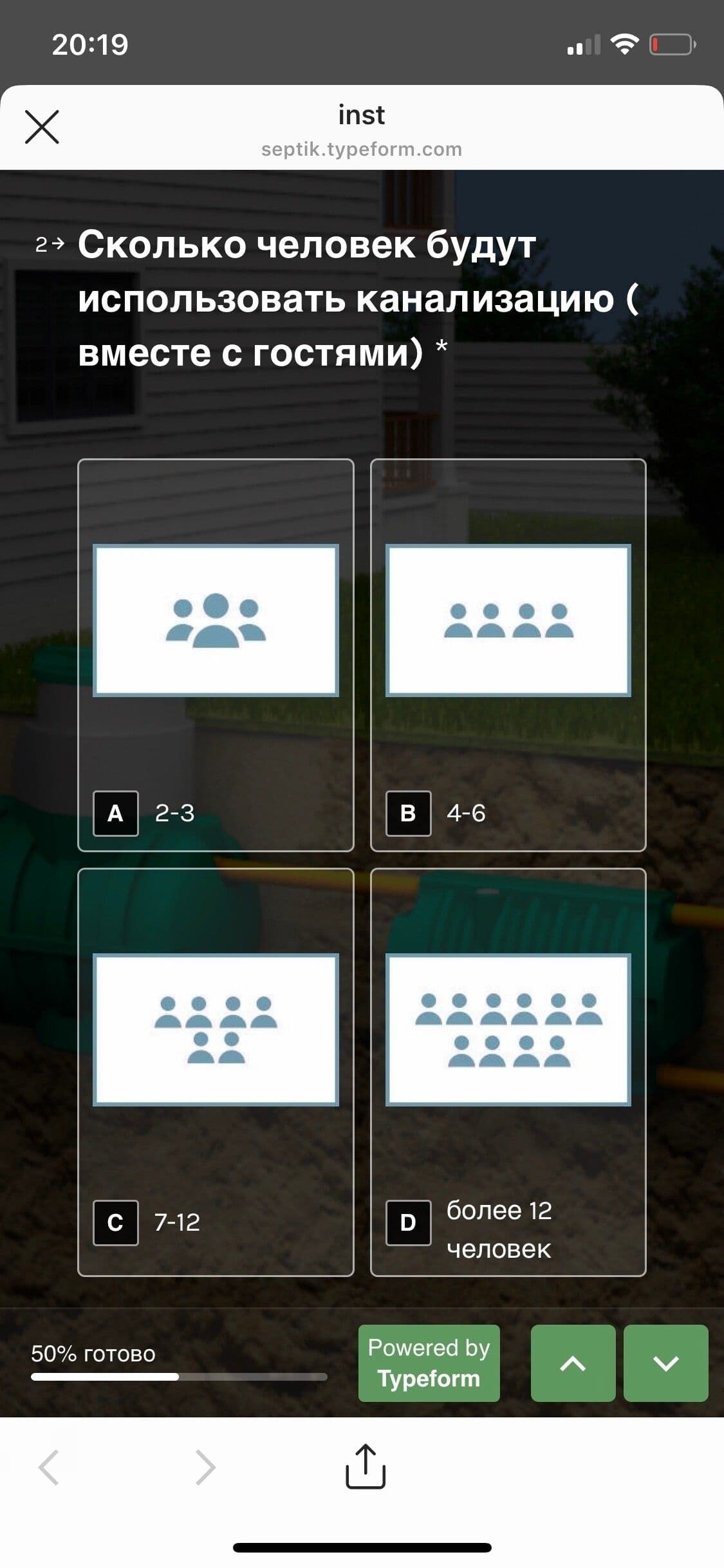
Task: Open the Powered by Typeform link
Action: [x=429, y=1363]
